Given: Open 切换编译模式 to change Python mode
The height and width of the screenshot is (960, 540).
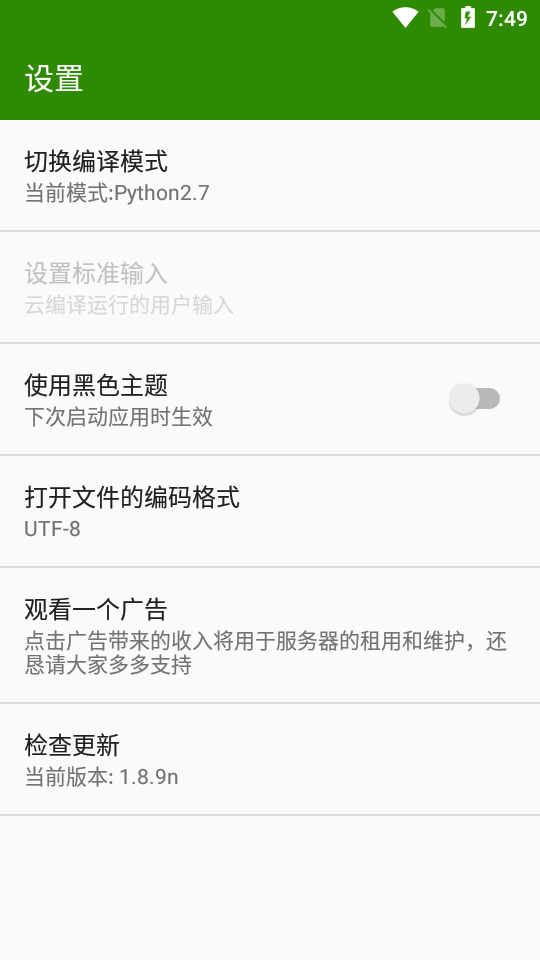Looking at the screenshot, I should click(x=270, y=176).
